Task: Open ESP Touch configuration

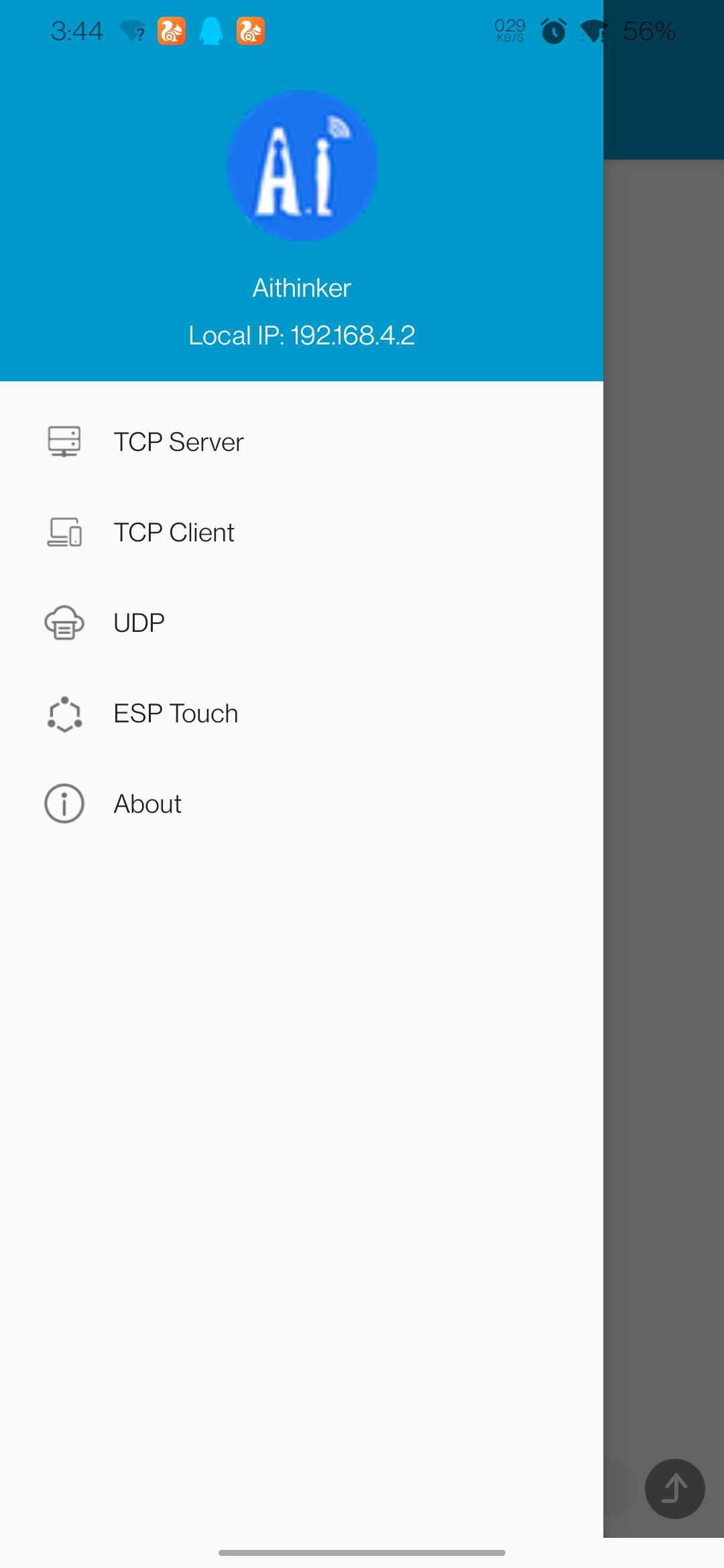Action: pos(176,714)
